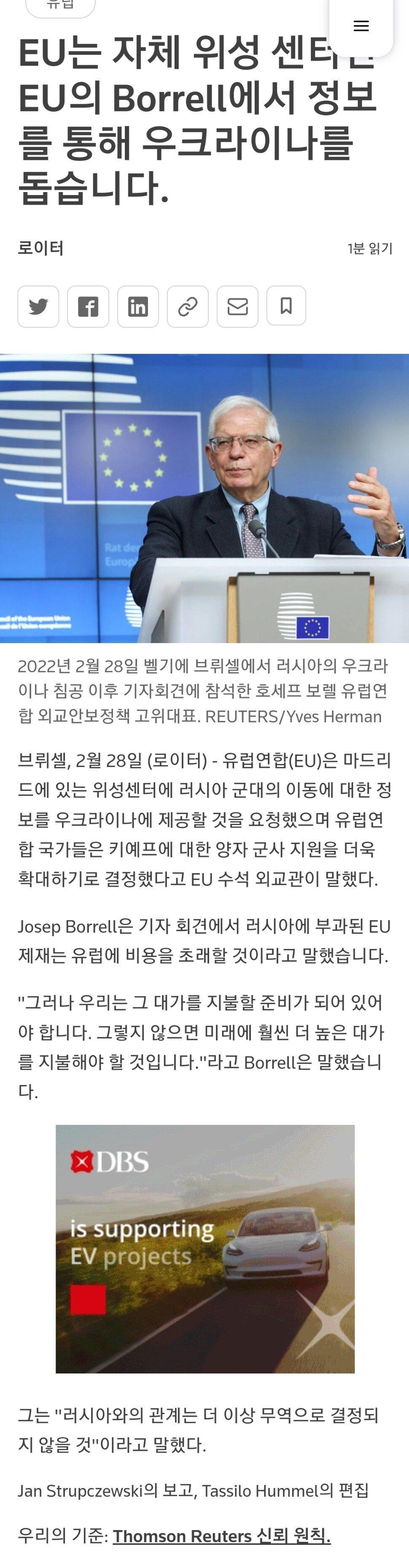
Task: Open the DBS EV projects ad
Action: pos(205,1248)
